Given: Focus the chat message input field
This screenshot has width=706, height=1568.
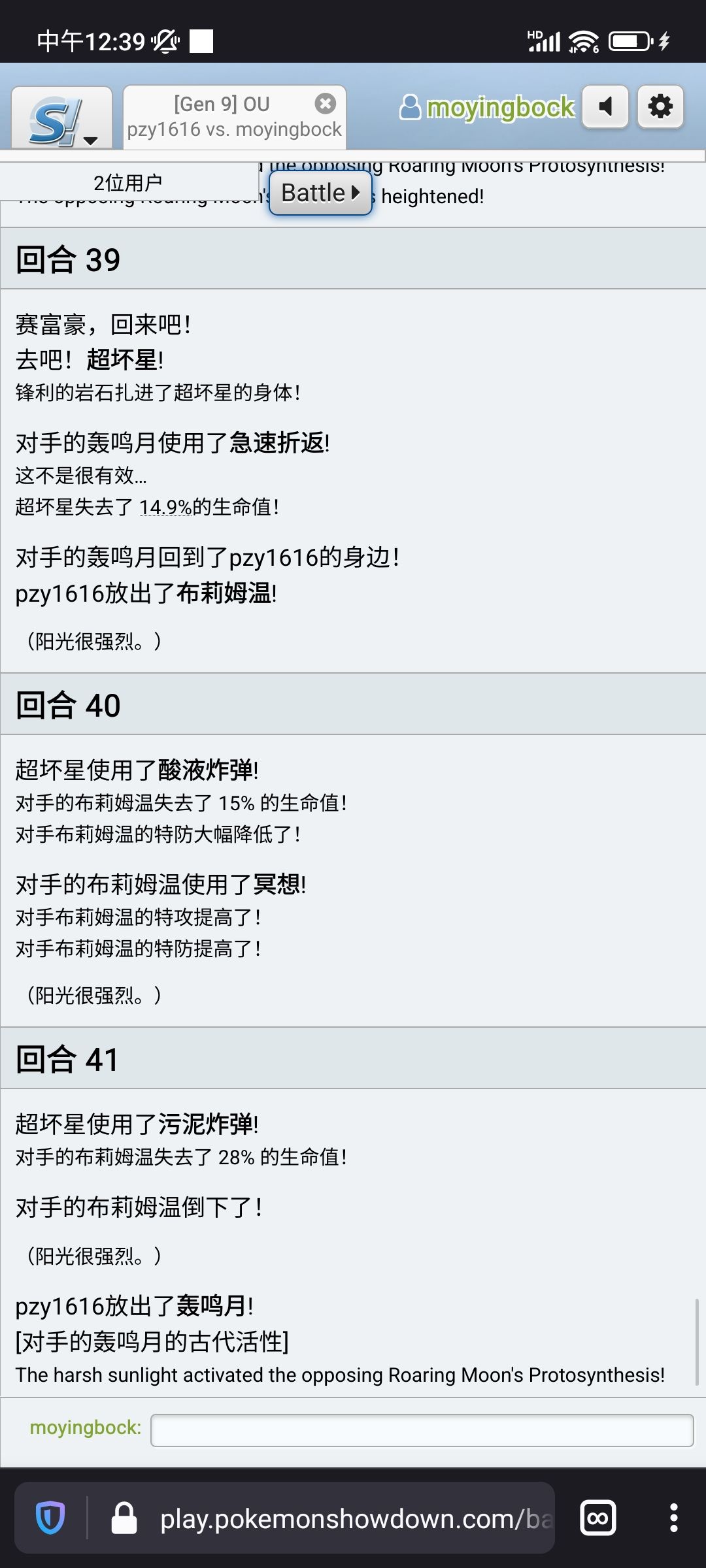Looking at the screenshot, I should 422,1430.
